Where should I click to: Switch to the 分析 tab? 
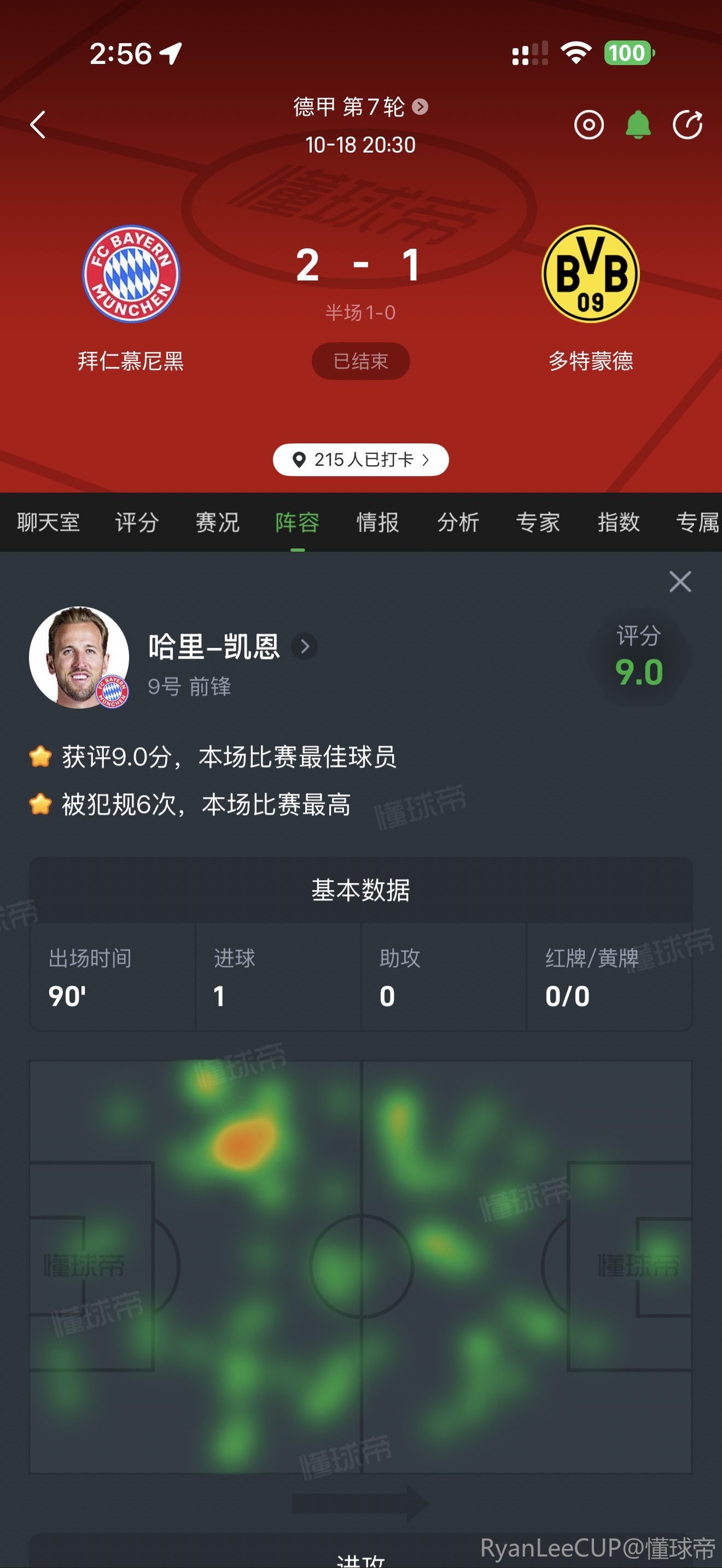pyautogui.click(x=458, y=522)
